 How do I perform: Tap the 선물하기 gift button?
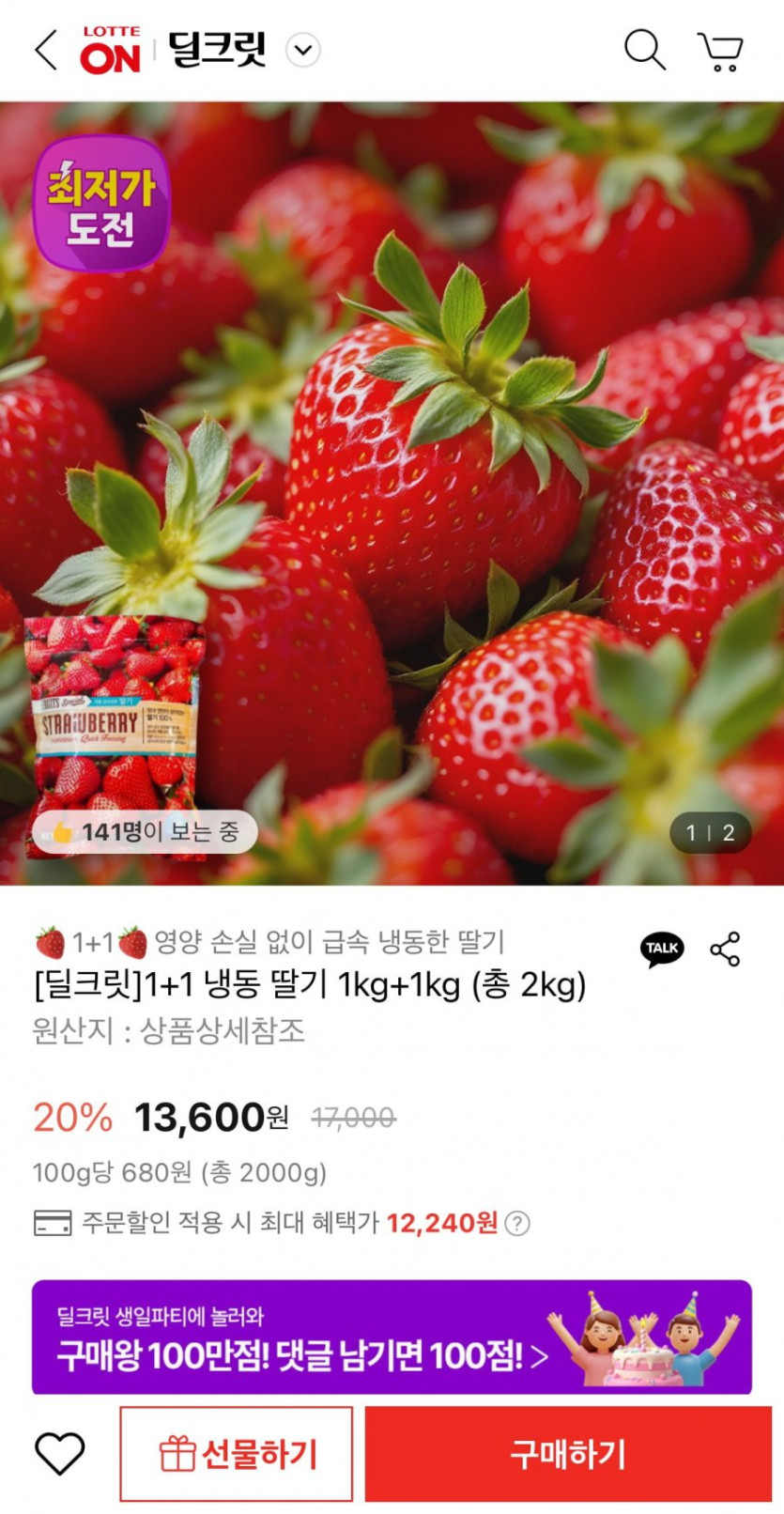[237, 1454]
